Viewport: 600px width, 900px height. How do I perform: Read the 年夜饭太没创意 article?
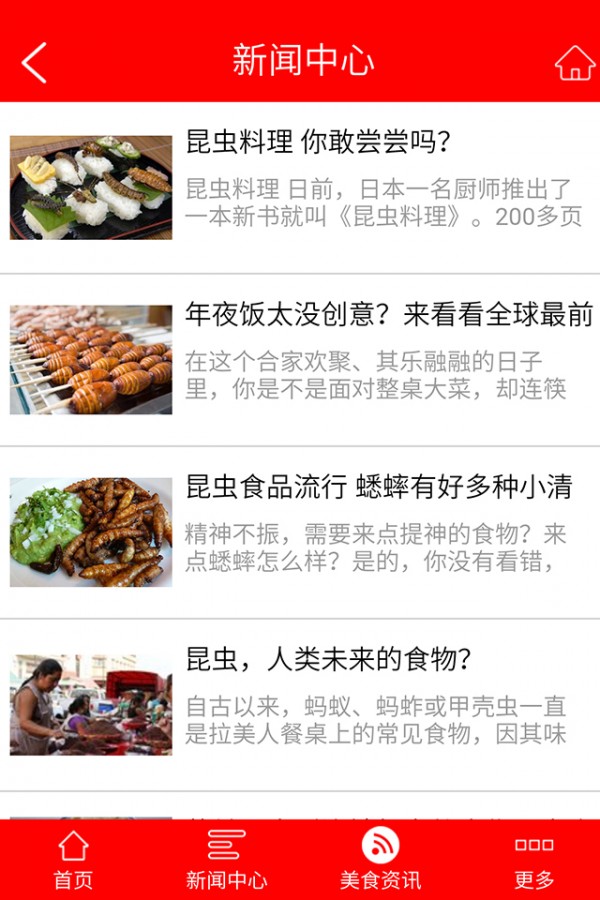click(x=388, y=316)
